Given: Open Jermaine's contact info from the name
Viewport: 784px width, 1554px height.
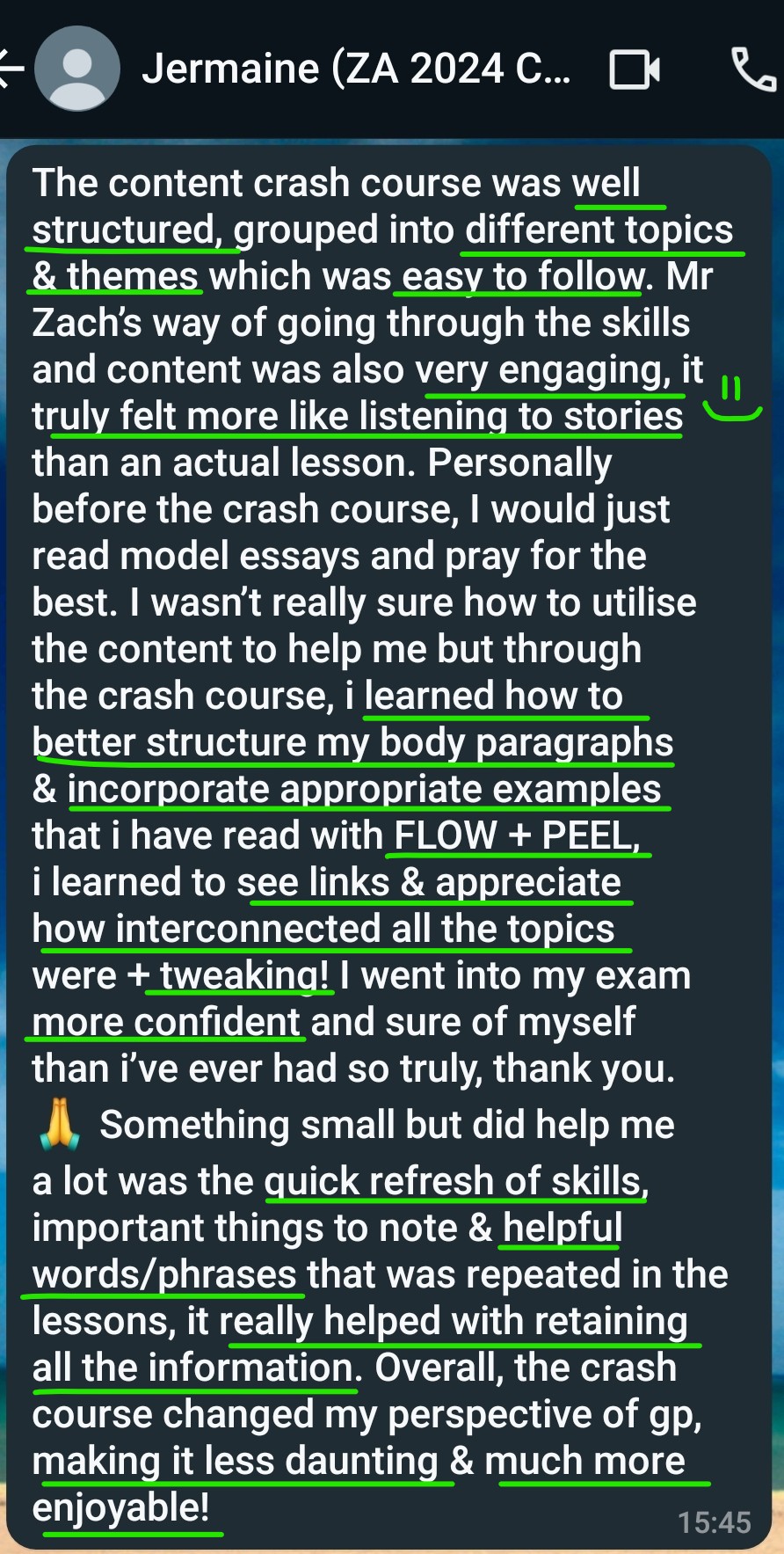Looking at the screenshot, I should [x=356, y=69].
